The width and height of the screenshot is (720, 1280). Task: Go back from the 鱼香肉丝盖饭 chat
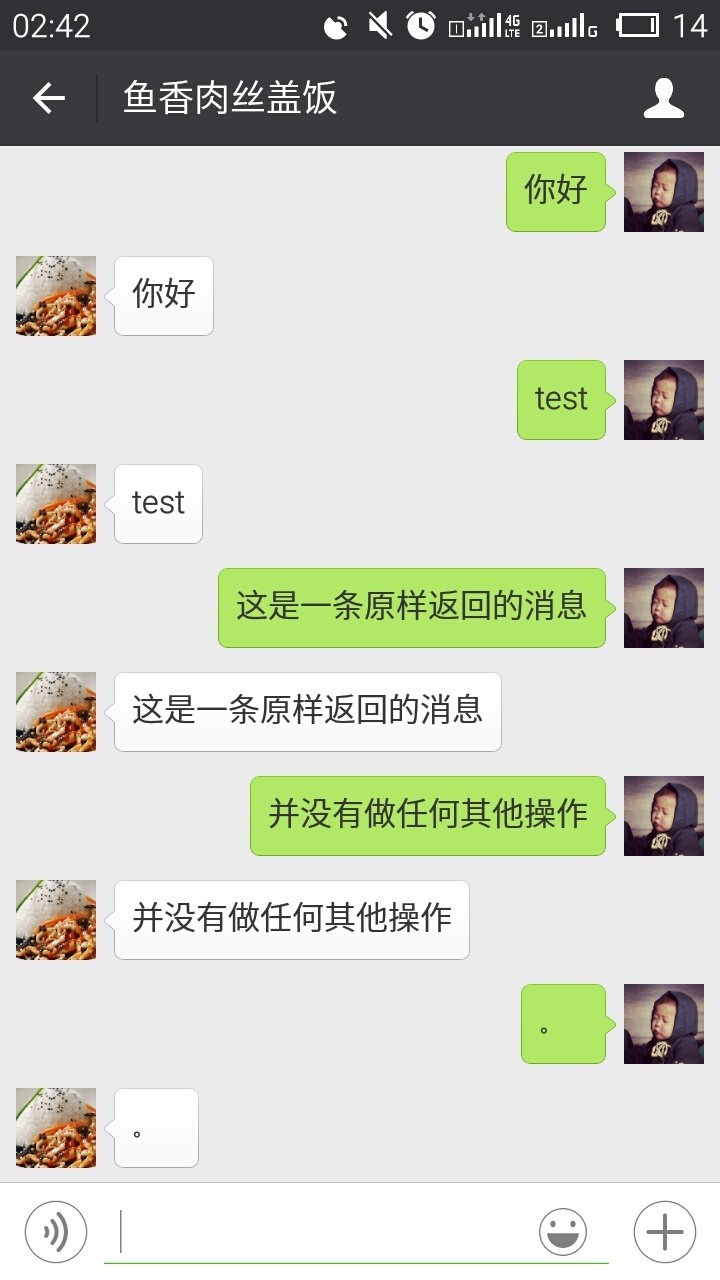coord(48,98)
